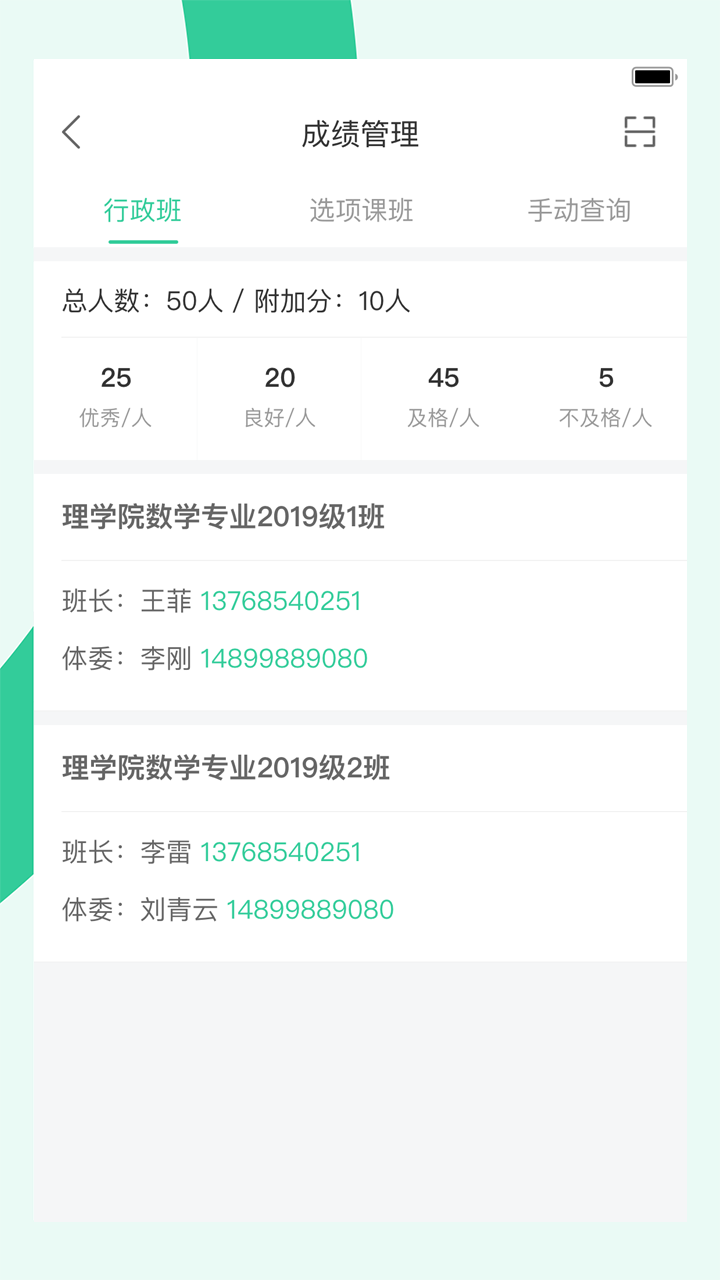Open the scan icon at top right
The height and width of the screenshot is (1280, 720).
click(x=637, y=131)
